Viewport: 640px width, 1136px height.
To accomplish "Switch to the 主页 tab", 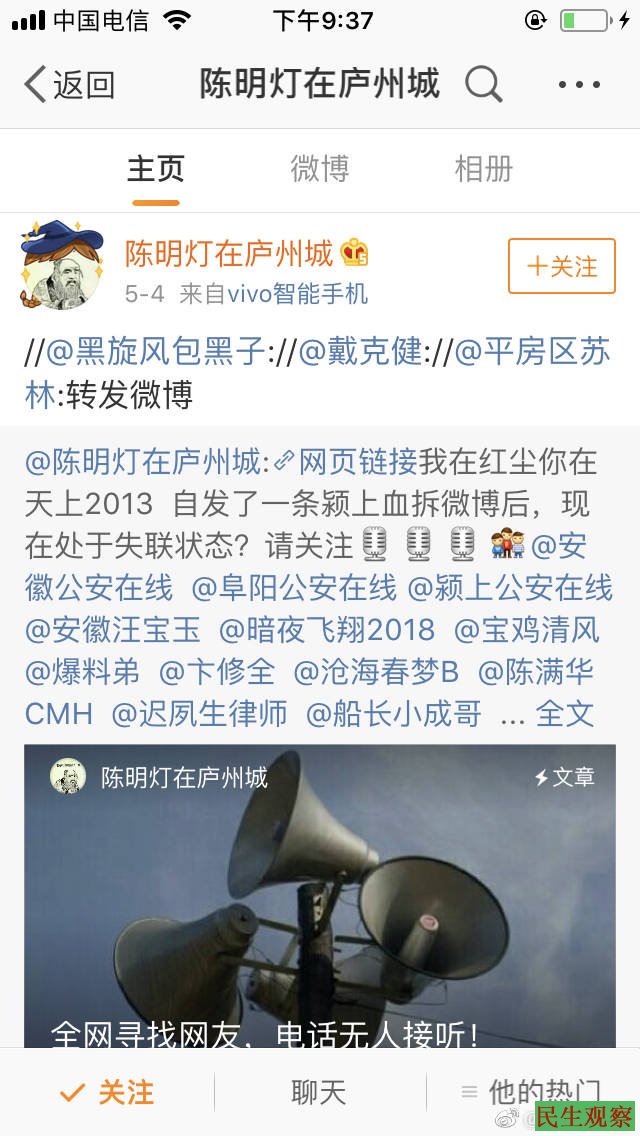I will [155, 169].
